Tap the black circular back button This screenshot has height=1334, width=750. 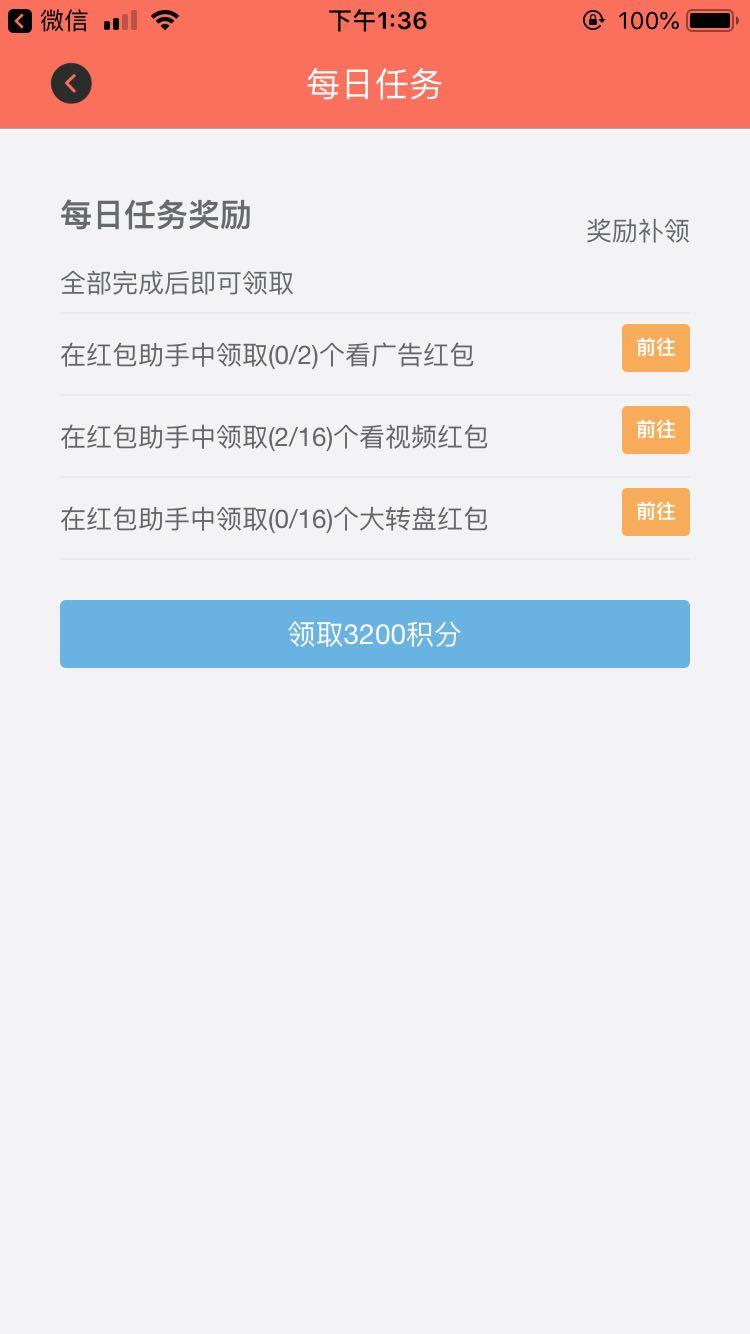pyautogui.click(x=70, y=83)
